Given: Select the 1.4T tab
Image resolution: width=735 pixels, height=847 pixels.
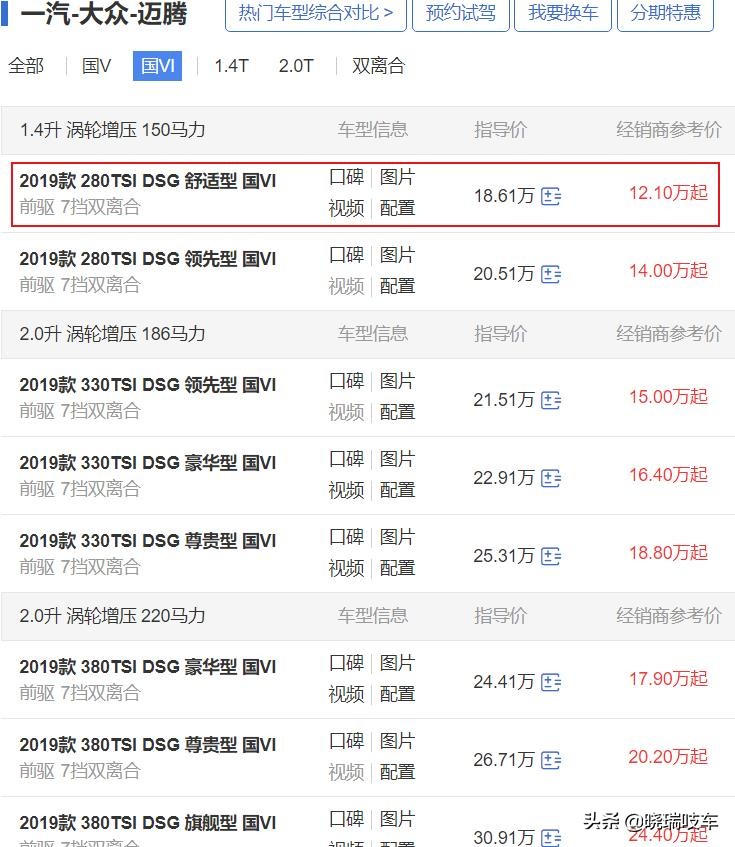Looking at the screenshot, I should (230, 65).
